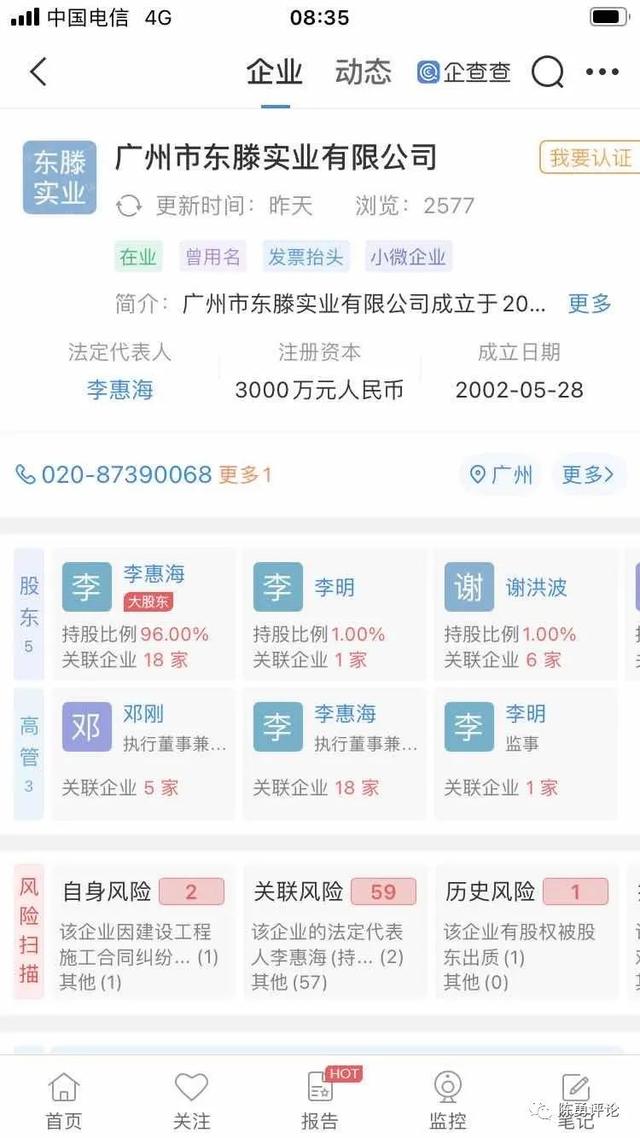The image size is (640, 1138).
Task: Expand company intro with 更多
Action: [x=589, y=303]
